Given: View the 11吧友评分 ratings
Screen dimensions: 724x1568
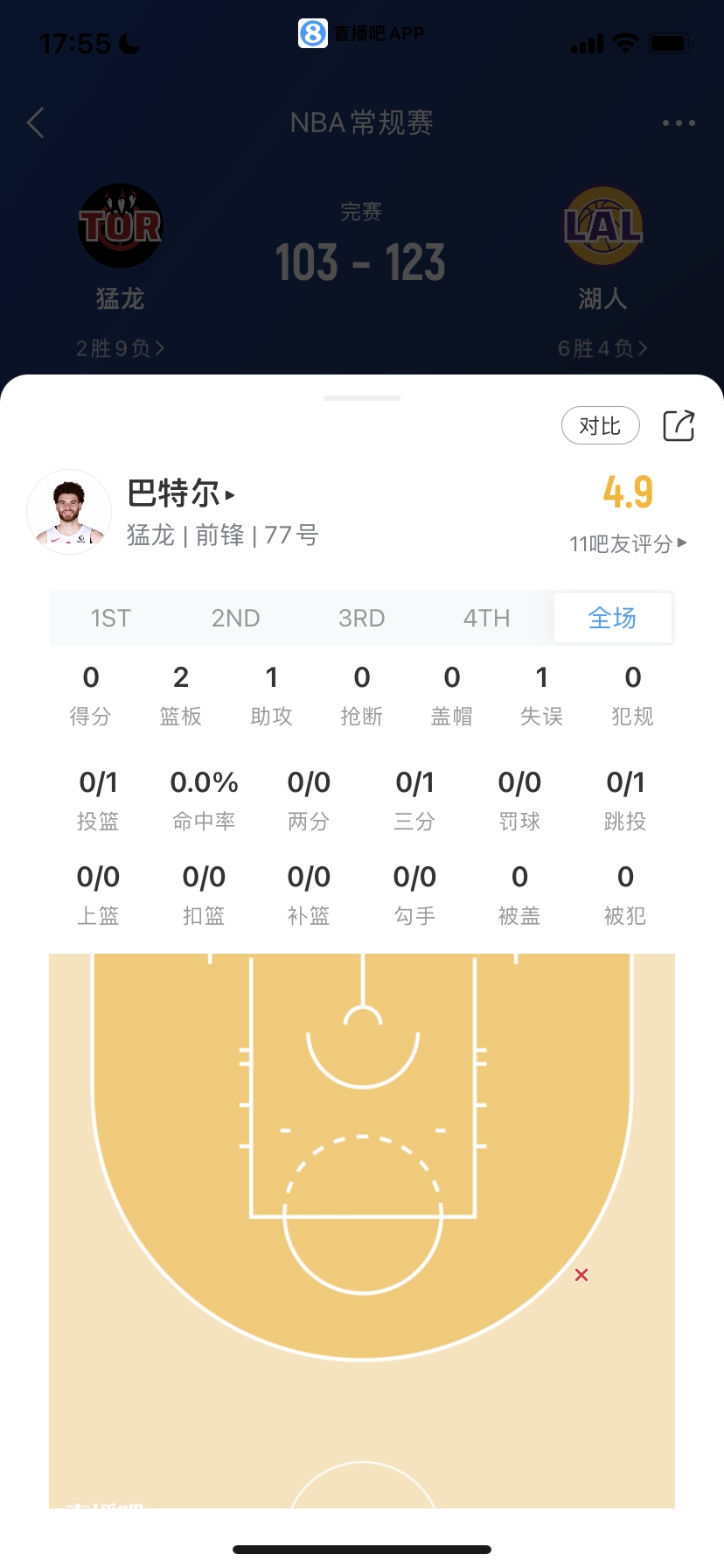Looking at the screenshot, I should coord(627,543).
